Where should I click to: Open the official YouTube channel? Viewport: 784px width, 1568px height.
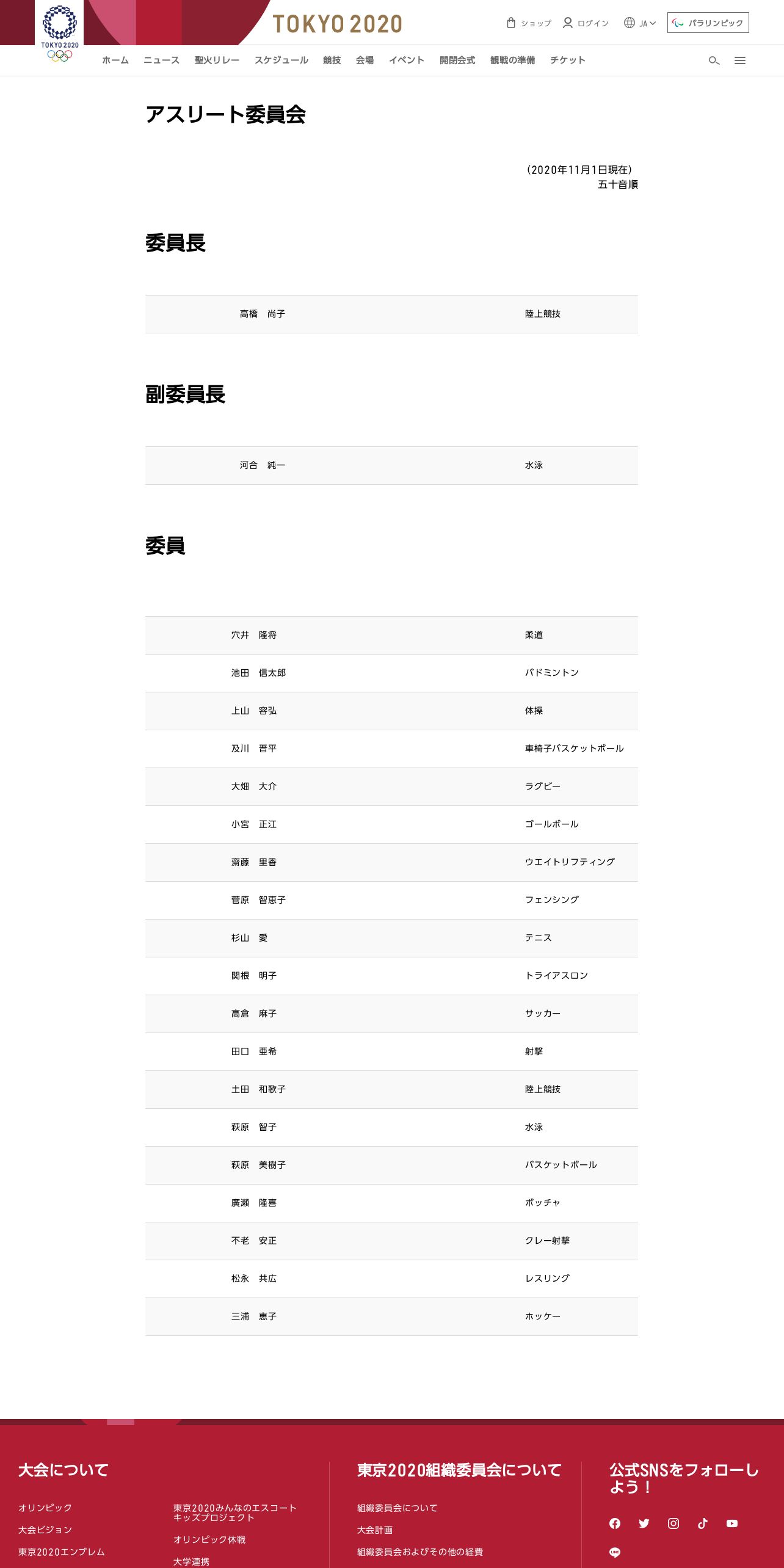(732, 1523)
